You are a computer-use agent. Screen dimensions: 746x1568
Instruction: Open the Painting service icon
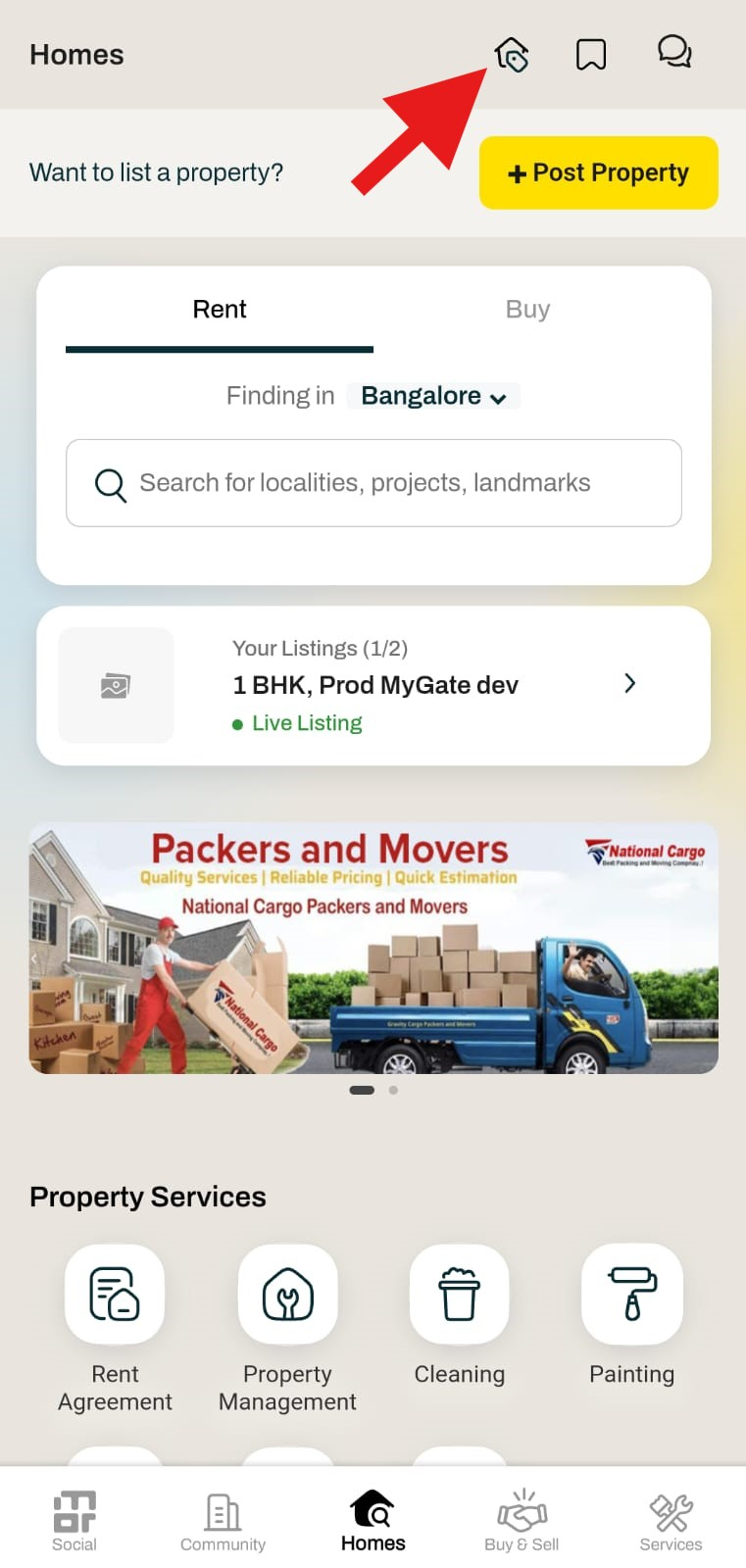click(631, 1294)
